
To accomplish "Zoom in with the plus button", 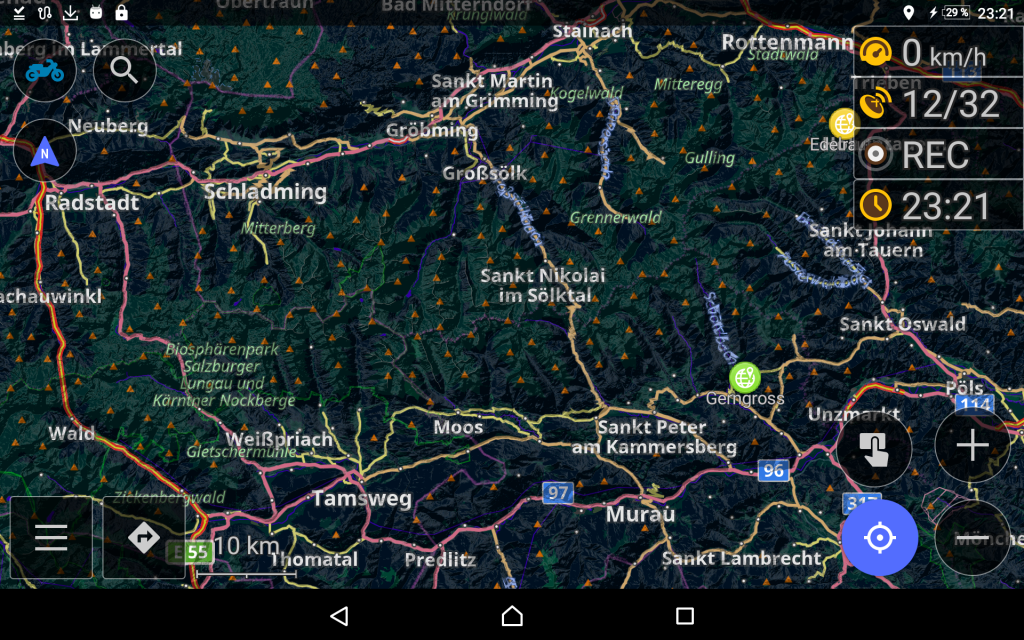I will click(x=972, y=446).
